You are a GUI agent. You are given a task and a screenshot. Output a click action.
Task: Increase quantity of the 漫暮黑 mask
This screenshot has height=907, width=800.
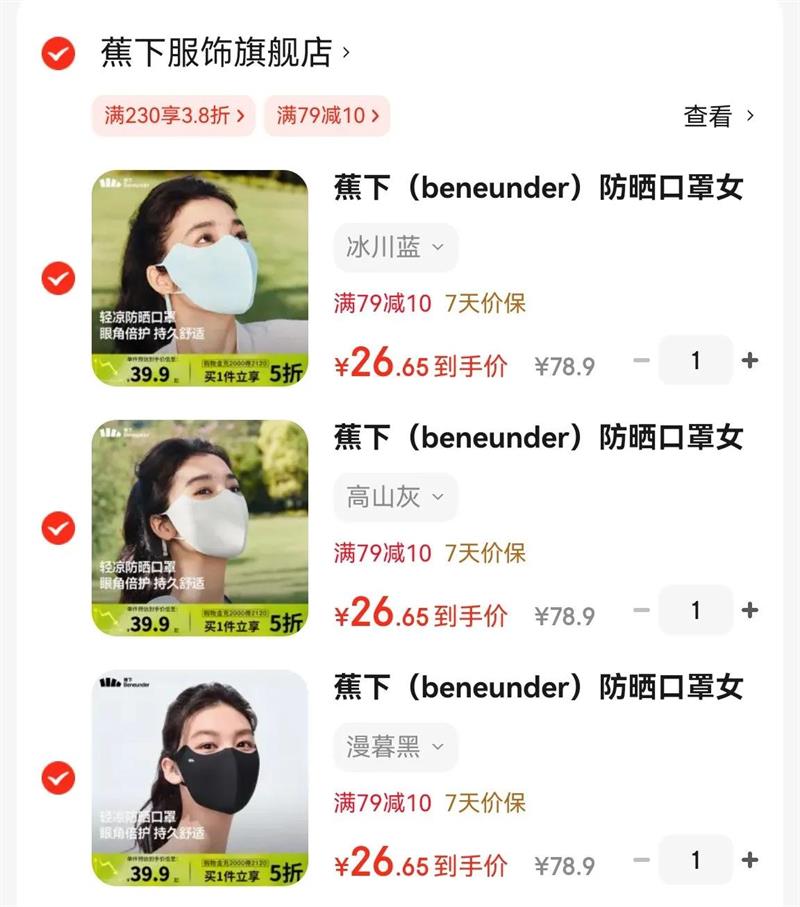[750, 860]
